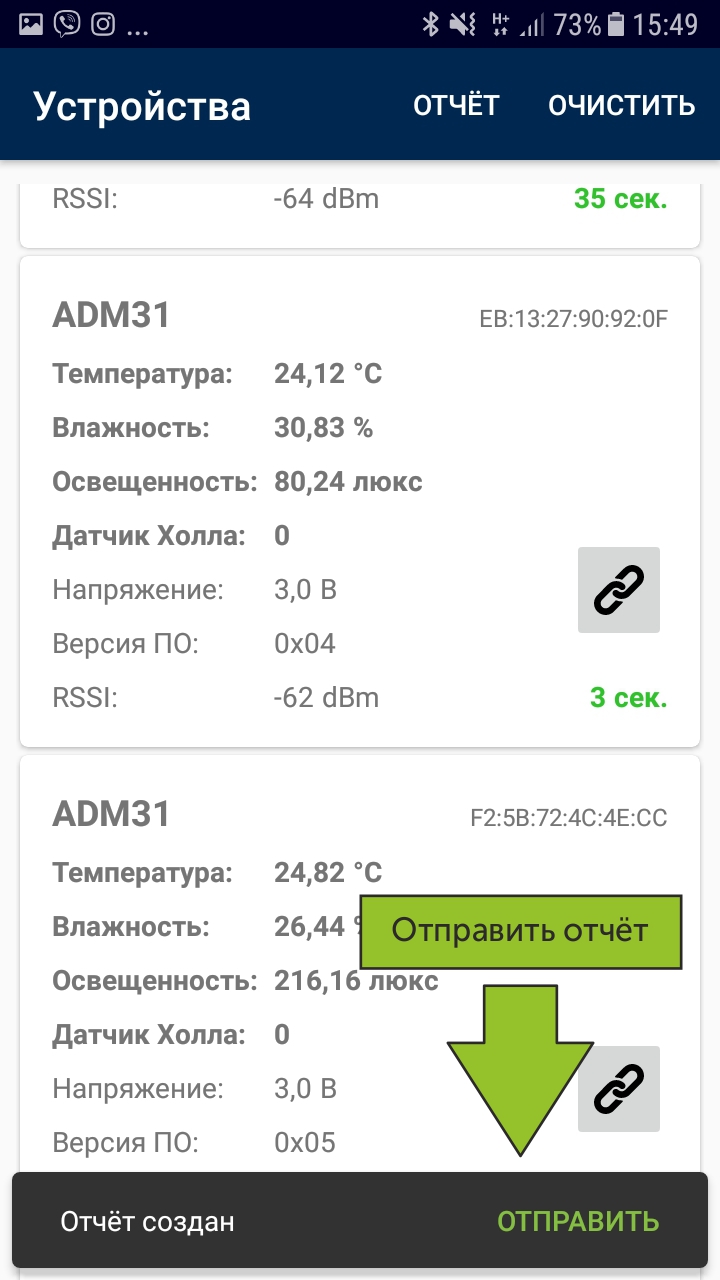Tap the Отчёт создан snackbar message
Viewport: 720px width, 1280px height.
click(x=148, y=1220)
